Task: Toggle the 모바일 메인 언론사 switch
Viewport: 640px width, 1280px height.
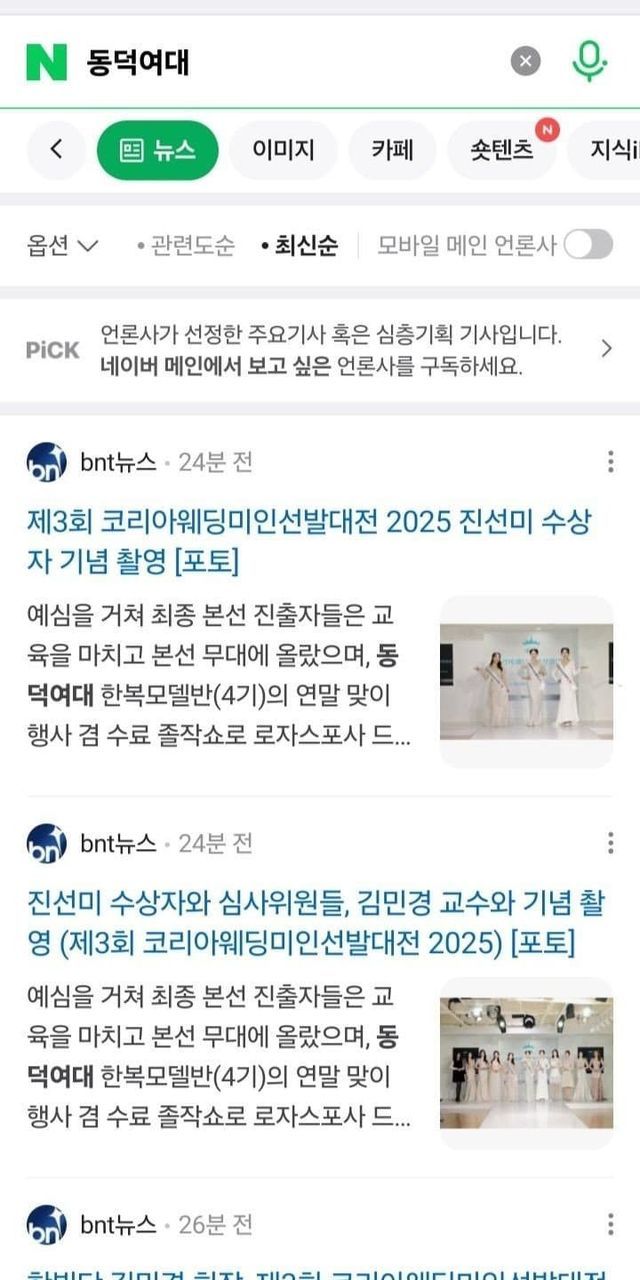Action: pyautogui.click(x=587, y=245)
